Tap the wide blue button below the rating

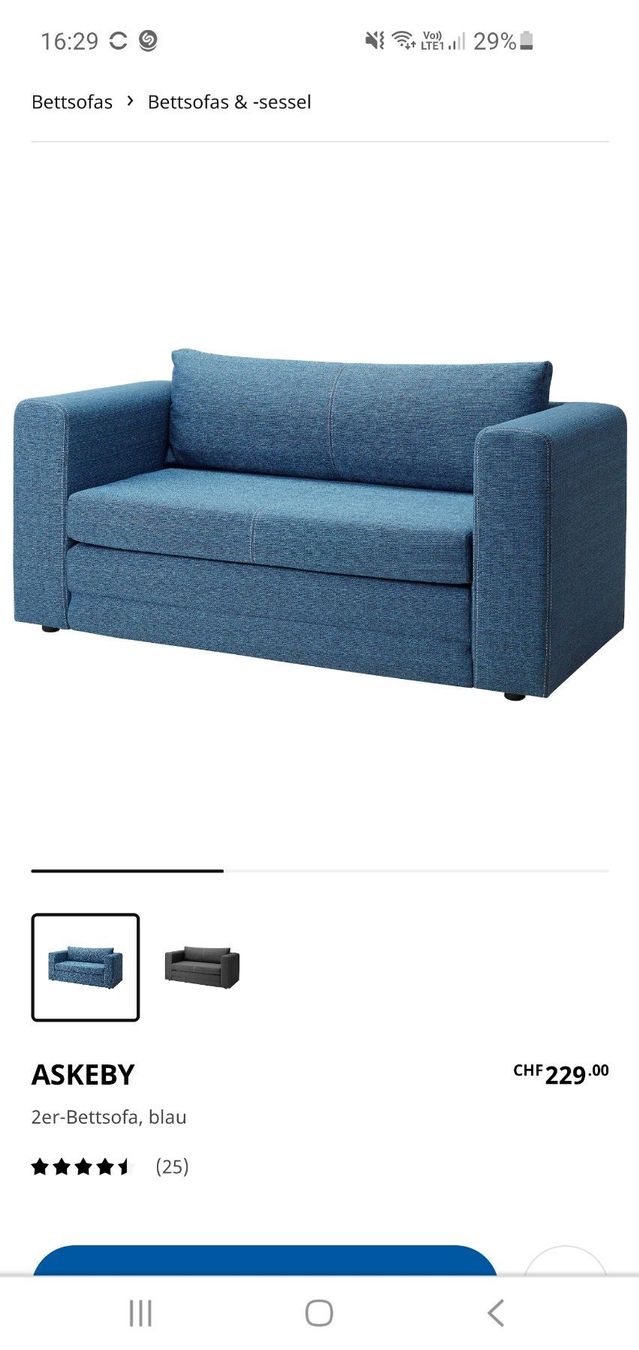click(x=265, y=1260)
